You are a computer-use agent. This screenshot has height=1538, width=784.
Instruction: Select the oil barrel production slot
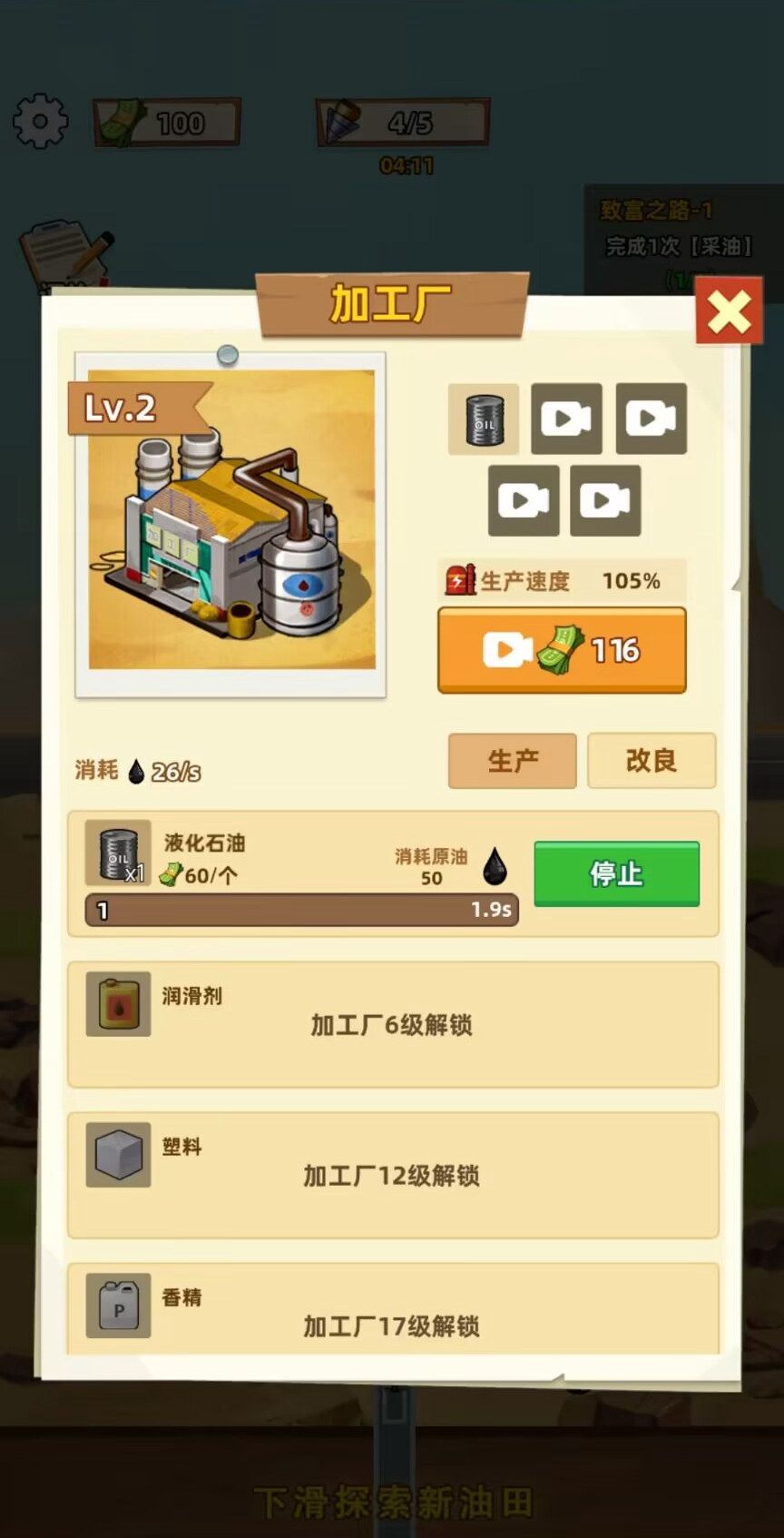485,419
